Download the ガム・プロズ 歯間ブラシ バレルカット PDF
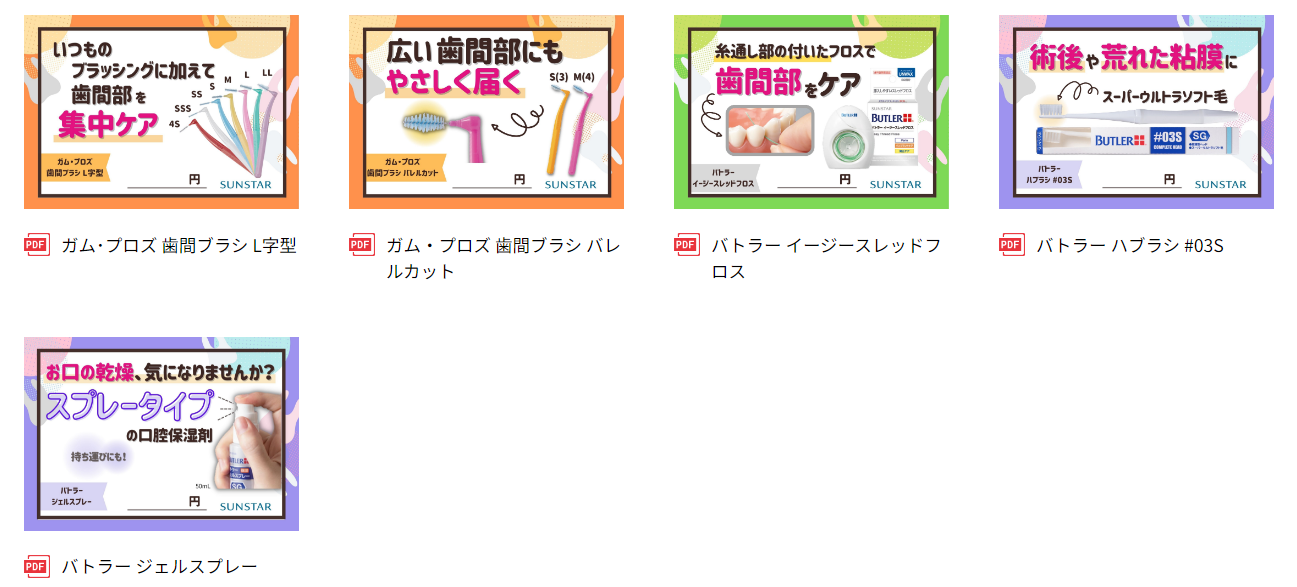Viewport: 1297px width, 587px height. coord(502,258)
